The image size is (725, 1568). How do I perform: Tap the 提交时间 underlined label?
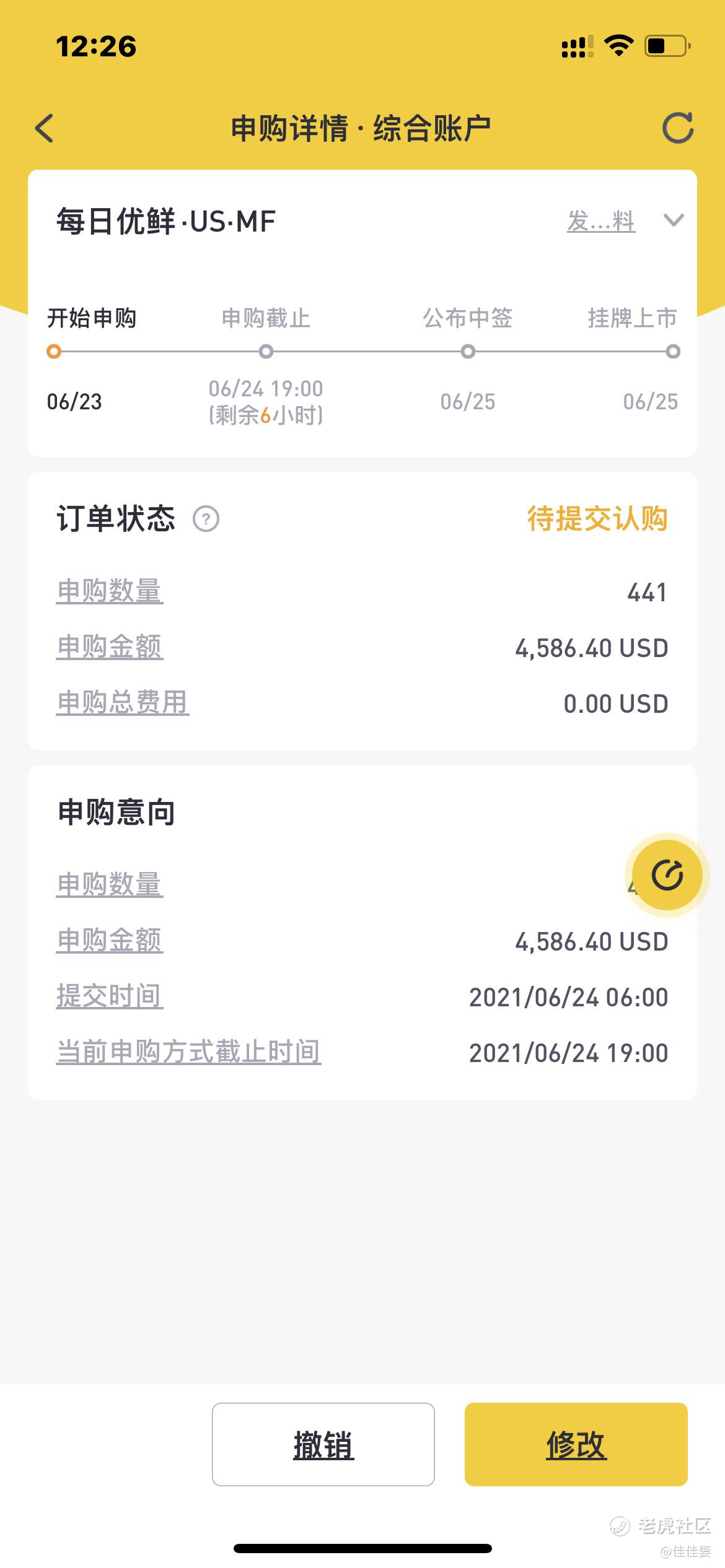coord(110,996)
